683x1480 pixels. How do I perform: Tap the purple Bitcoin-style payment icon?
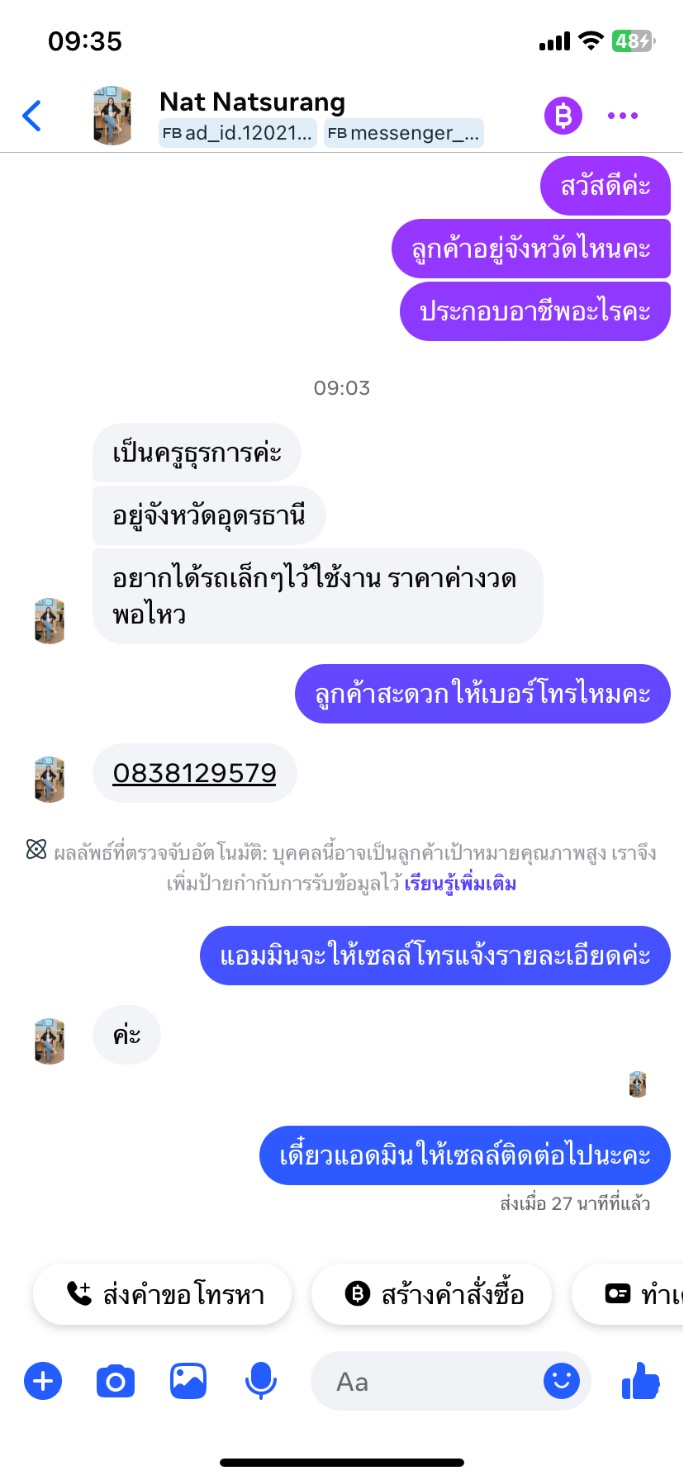pyautogui.click(x=563, y=116)
